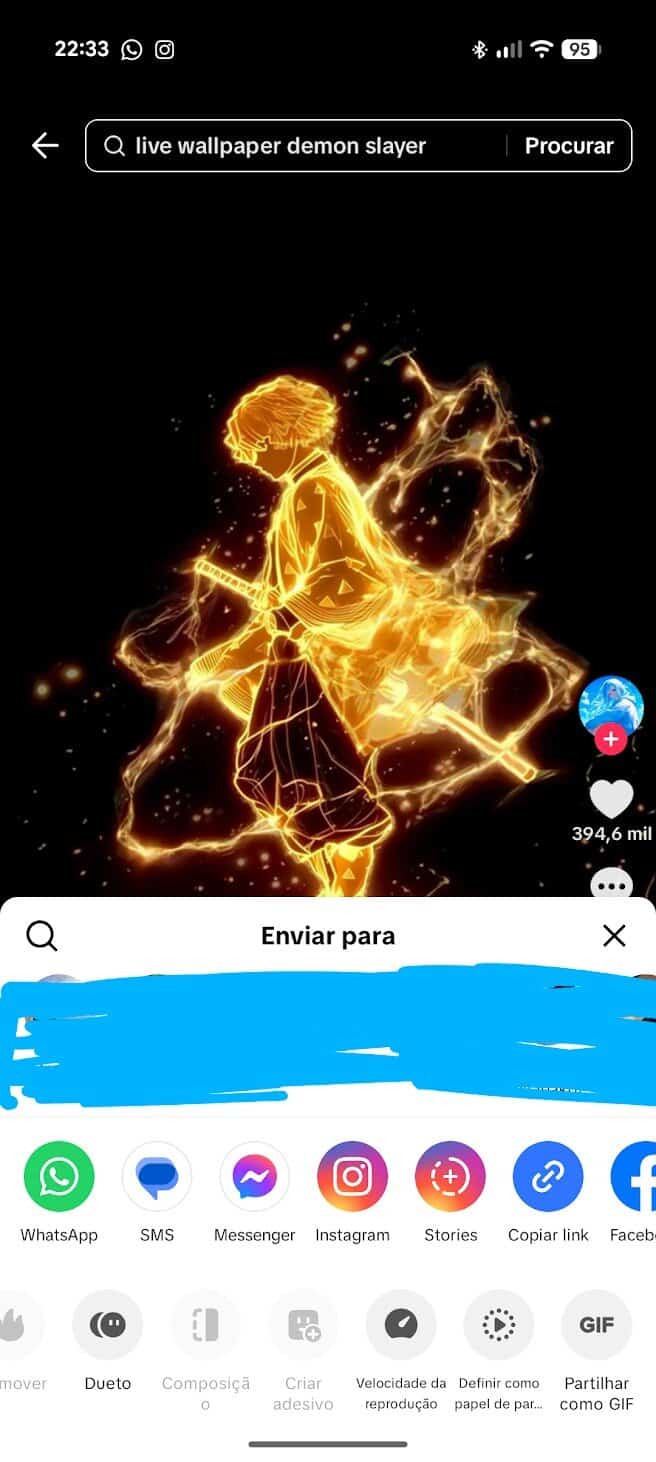Viewport: 656px width, 1462px height.
Task: Close the Enviar para share sheet
Action: [614, 936]
